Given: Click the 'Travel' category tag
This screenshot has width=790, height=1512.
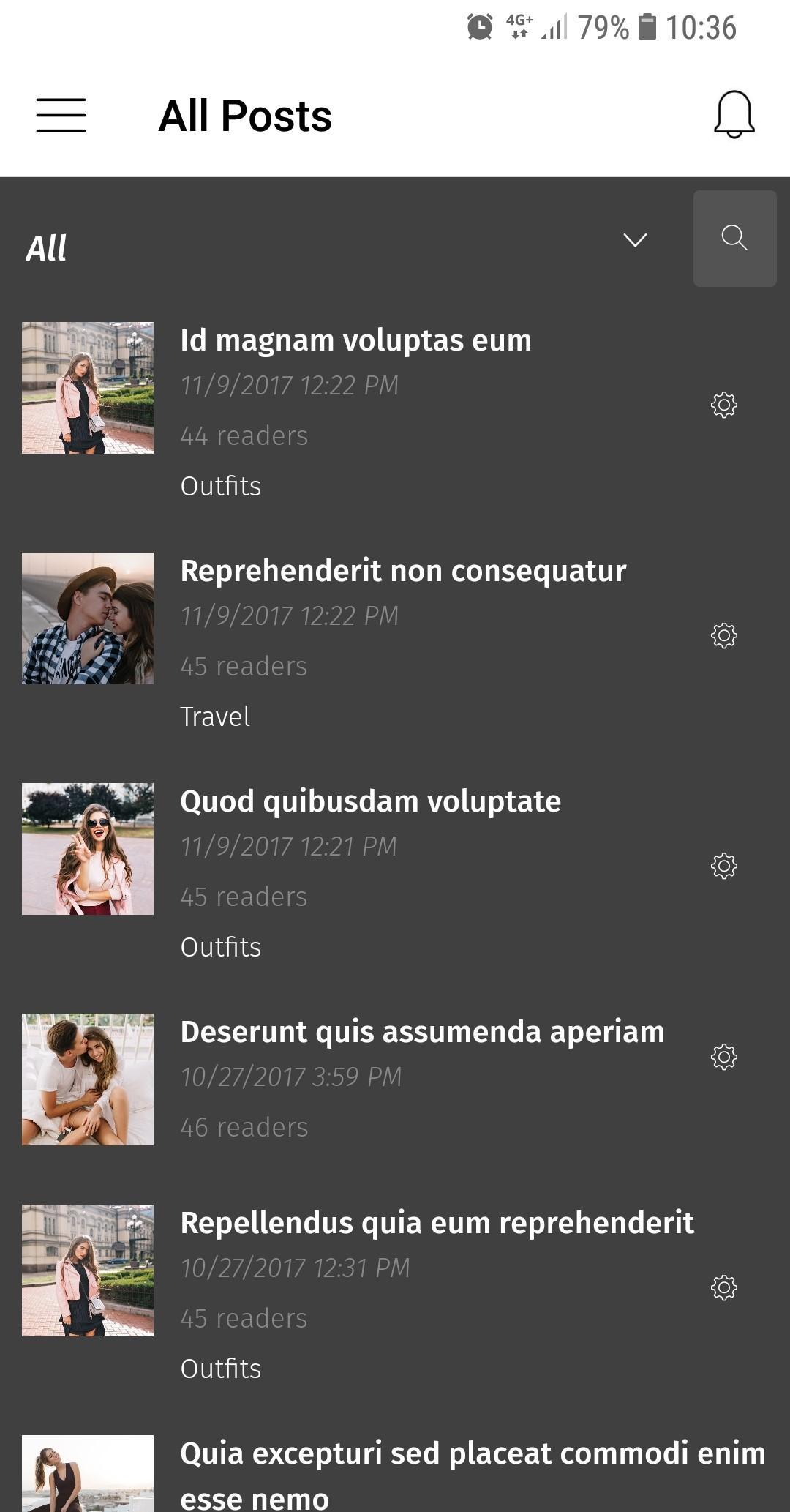Looking at the screenshot, I should click(215, 716).
